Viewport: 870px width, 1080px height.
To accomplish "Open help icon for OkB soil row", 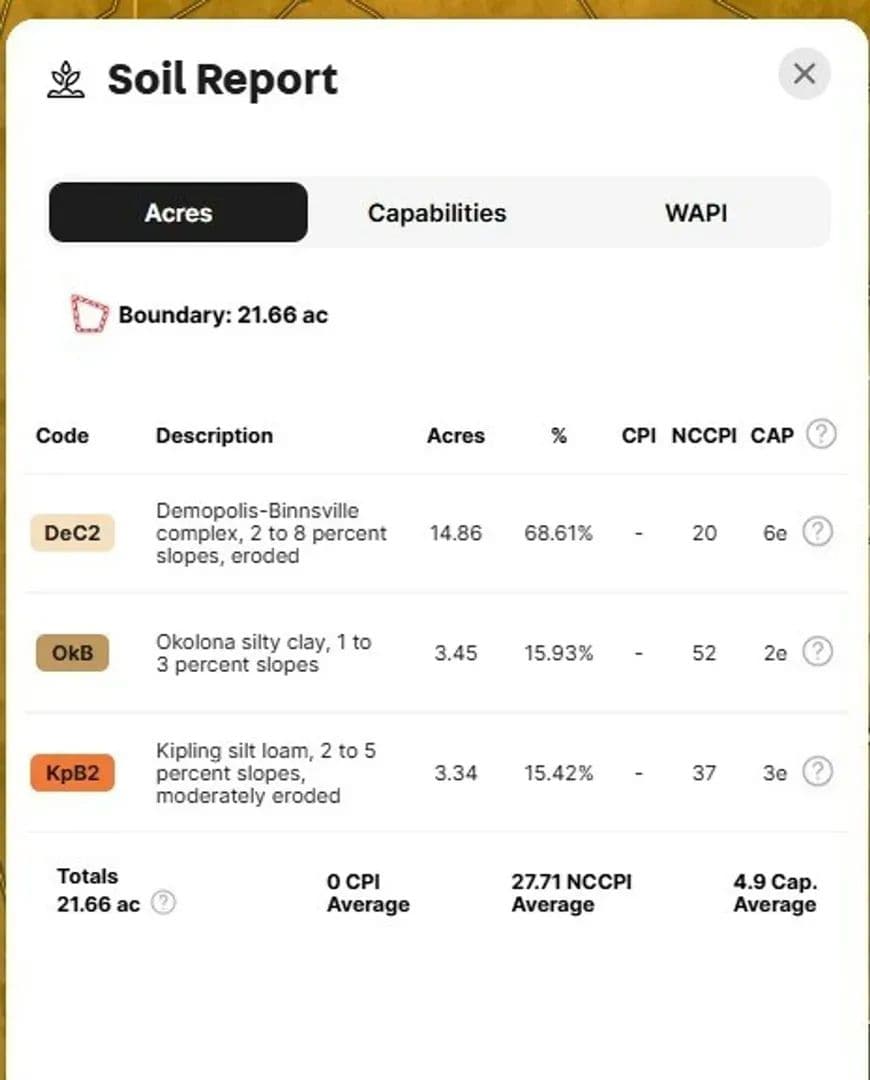I will click(x=818, y=652).
